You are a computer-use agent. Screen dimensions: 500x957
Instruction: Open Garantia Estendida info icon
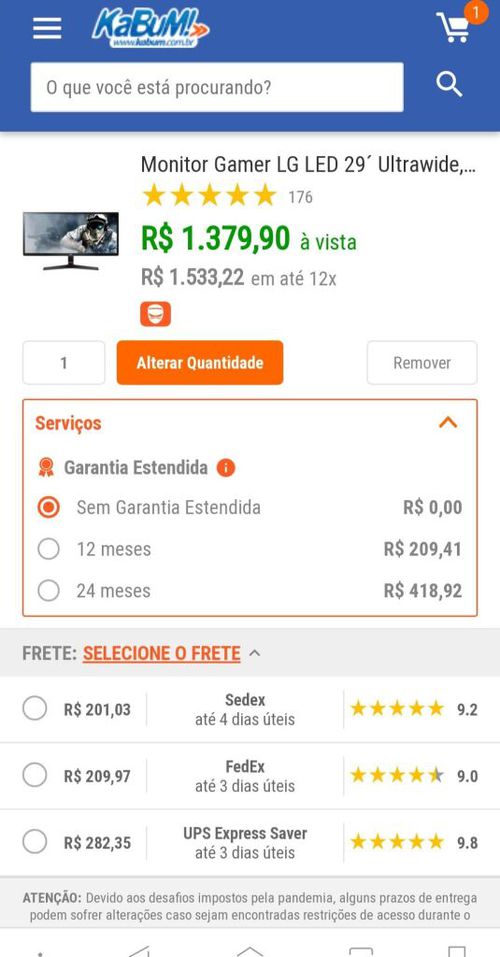point(225,468)
